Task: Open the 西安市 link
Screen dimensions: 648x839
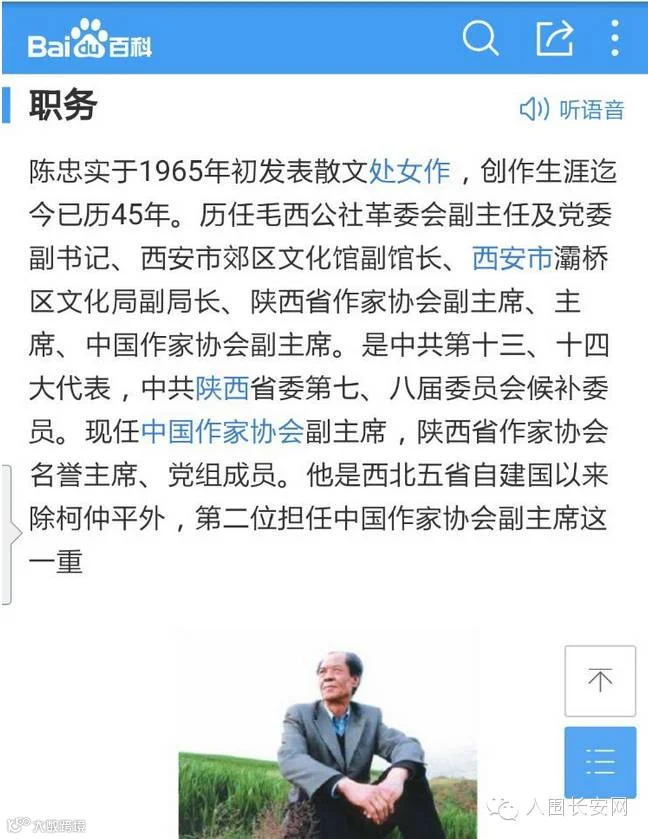Action: coord(512,258)
